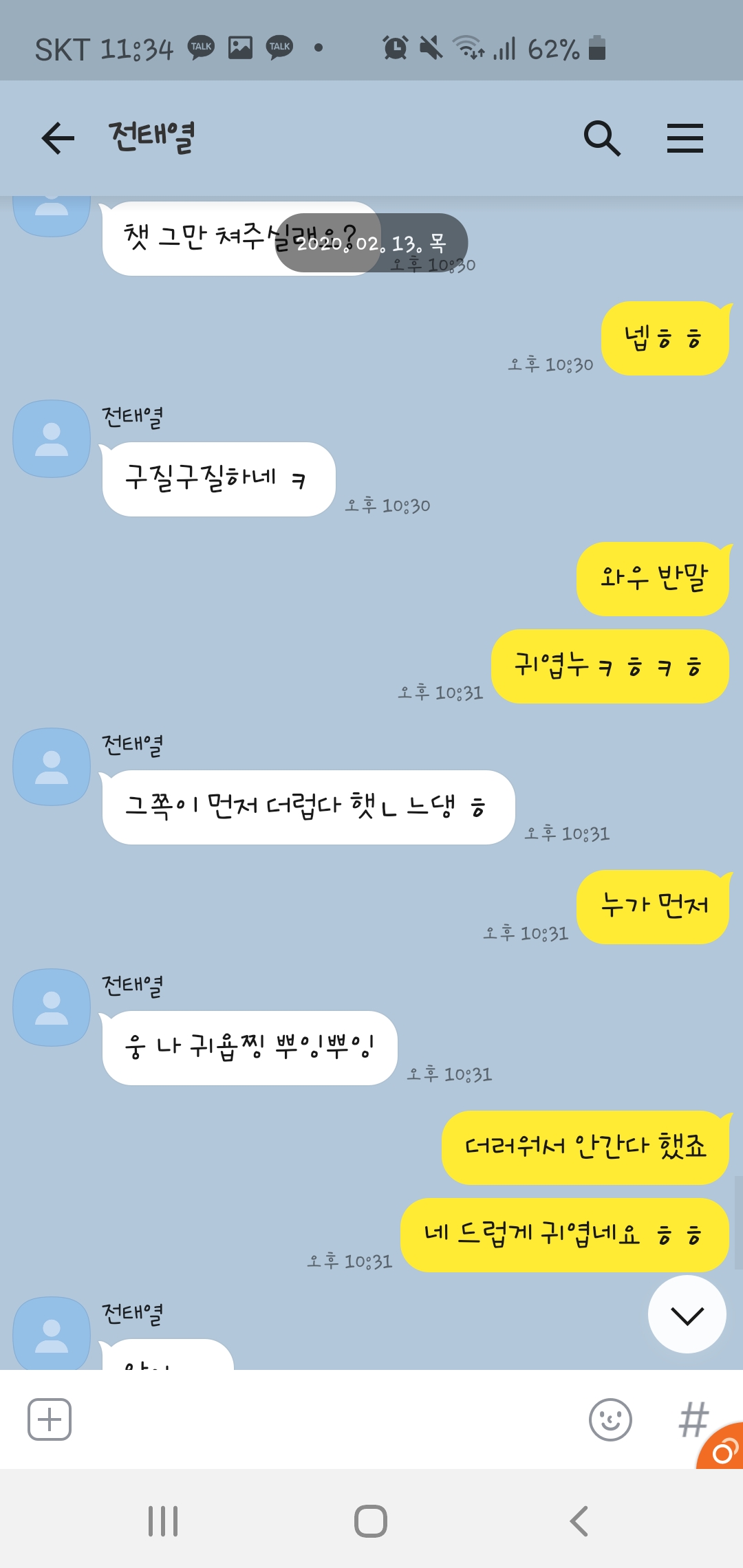Open the emoticon picker
This screenshot has height=1568, width=743.
(x=610, y=1419)
